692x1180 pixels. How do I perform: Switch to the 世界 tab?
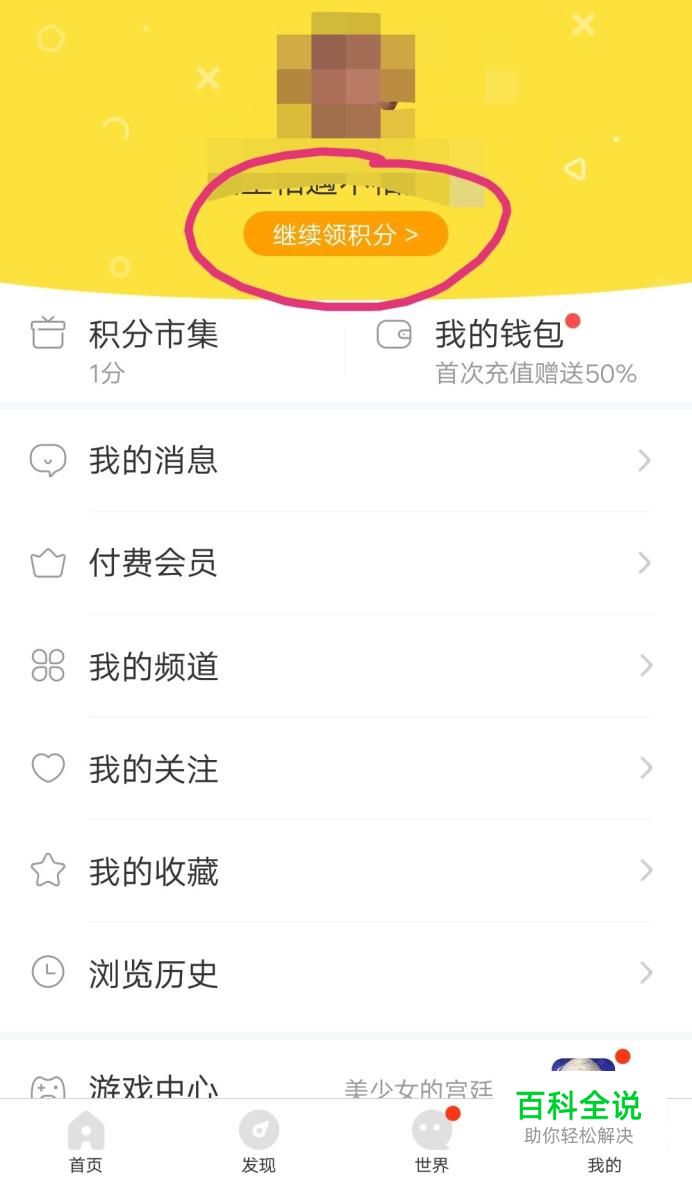[x=432, y=1142]
